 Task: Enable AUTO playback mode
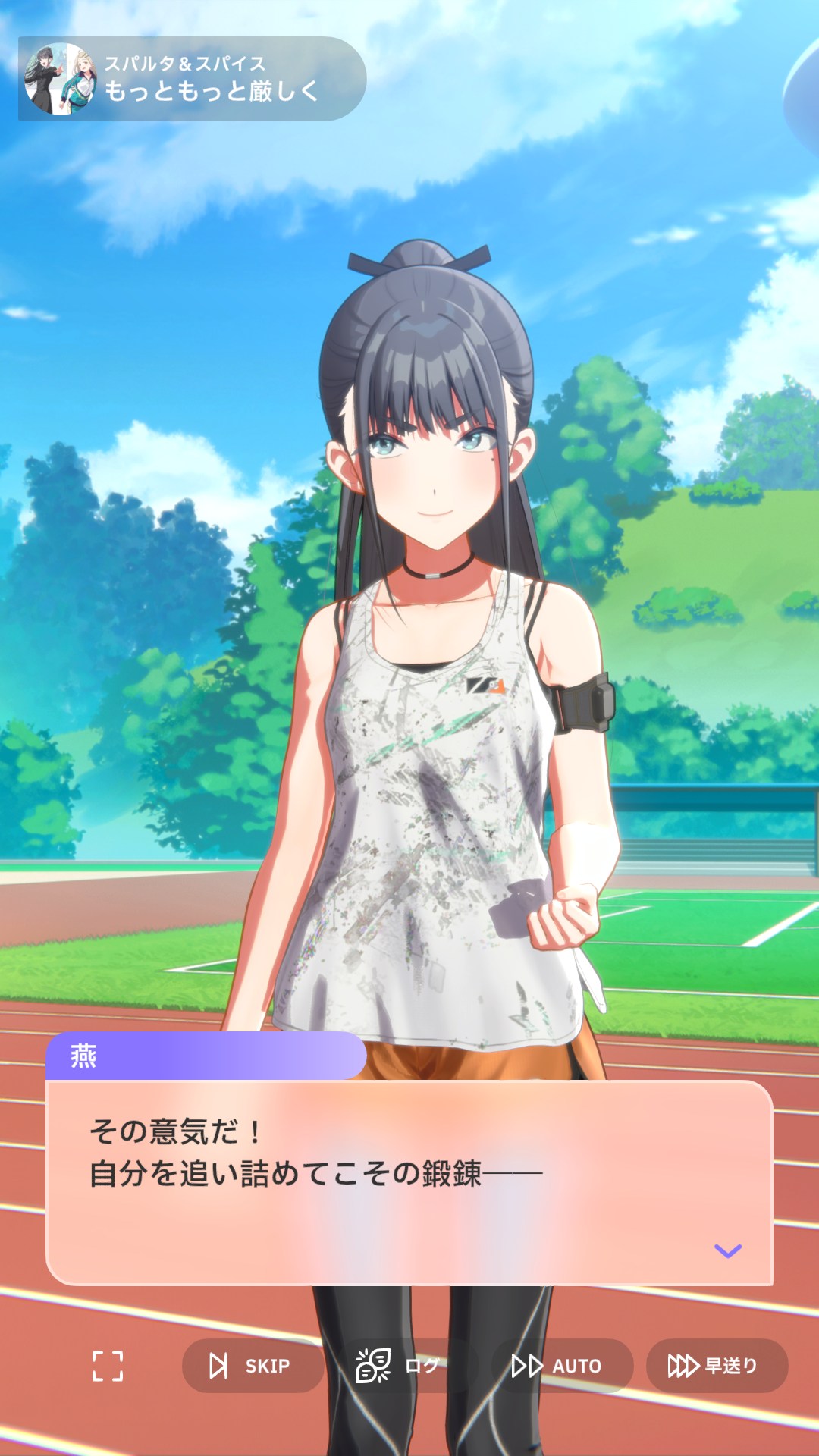tap(563, 1366)
